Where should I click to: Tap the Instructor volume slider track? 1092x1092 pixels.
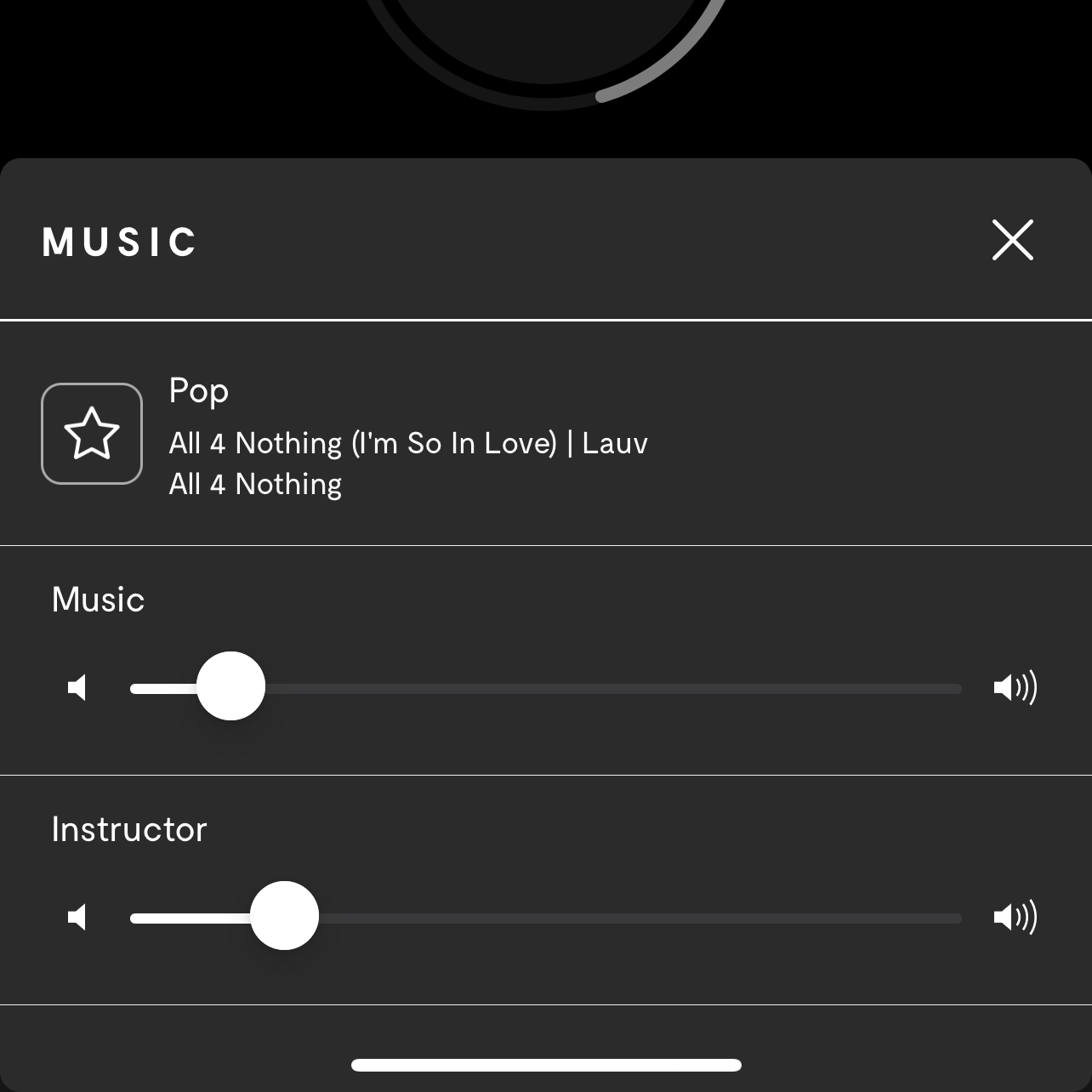638,918
